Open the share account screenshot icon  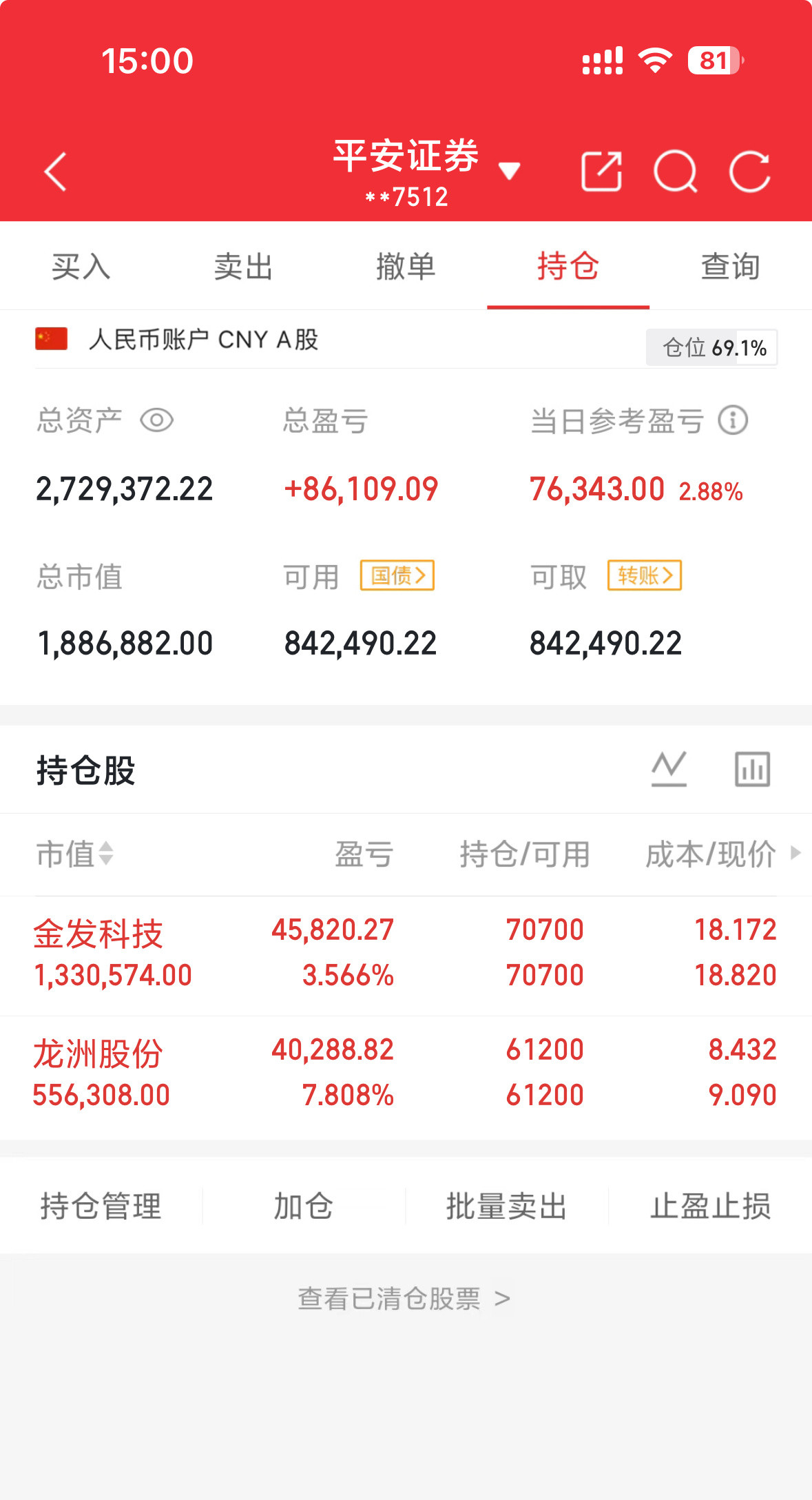(x=601, y=172)
